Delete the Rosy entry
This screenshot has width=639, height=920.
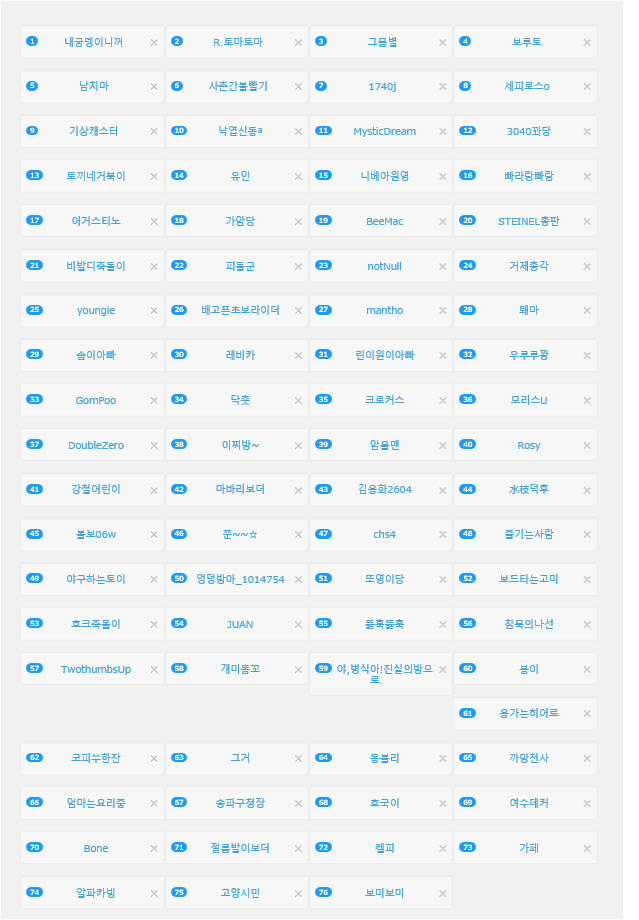tap(587, 445)
